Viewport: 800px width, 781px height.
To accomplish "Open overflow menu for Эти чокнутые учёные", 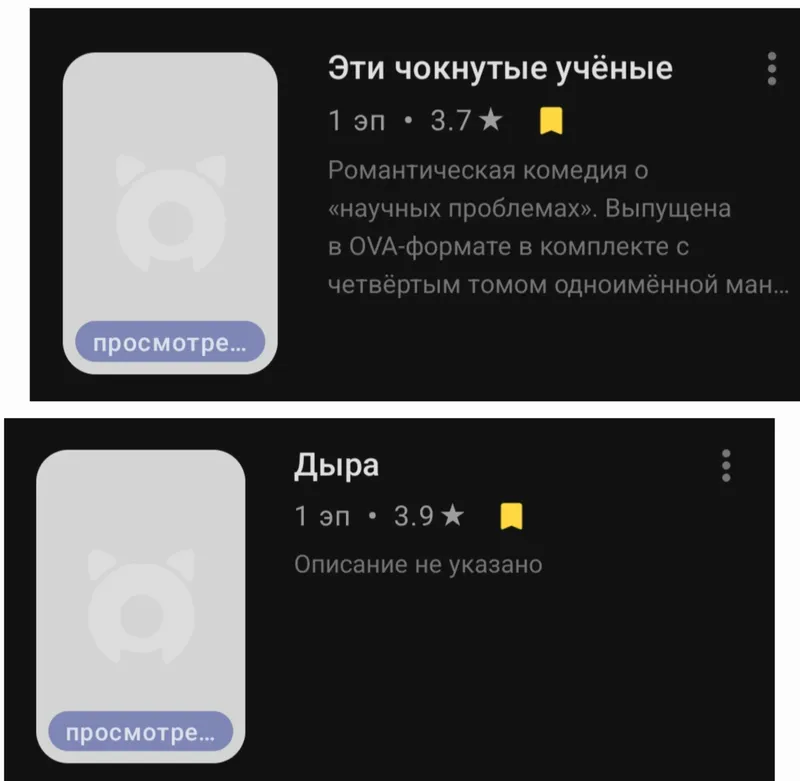I will coord(771,67).
